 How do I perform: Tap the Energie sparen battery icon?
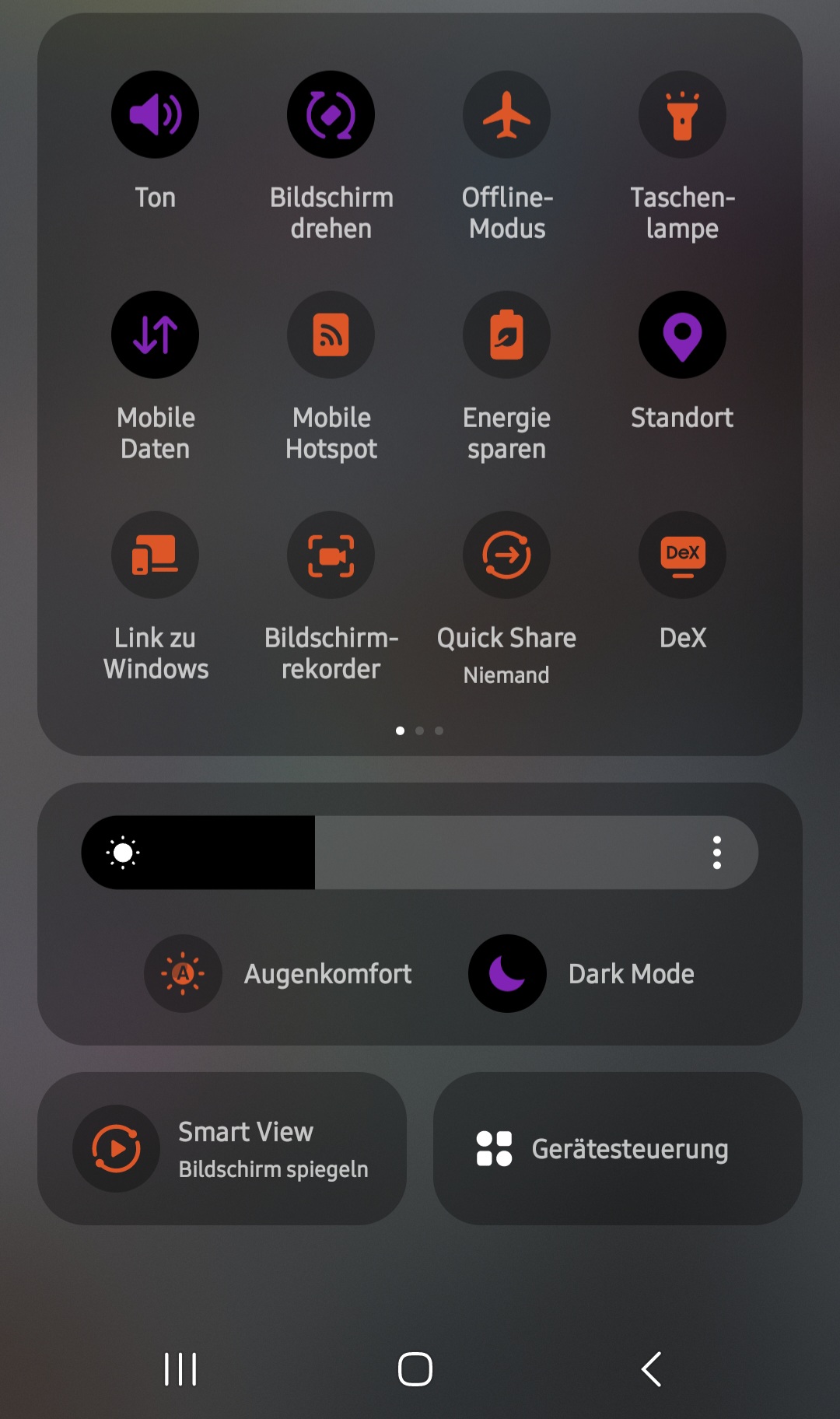coord(506,335)
